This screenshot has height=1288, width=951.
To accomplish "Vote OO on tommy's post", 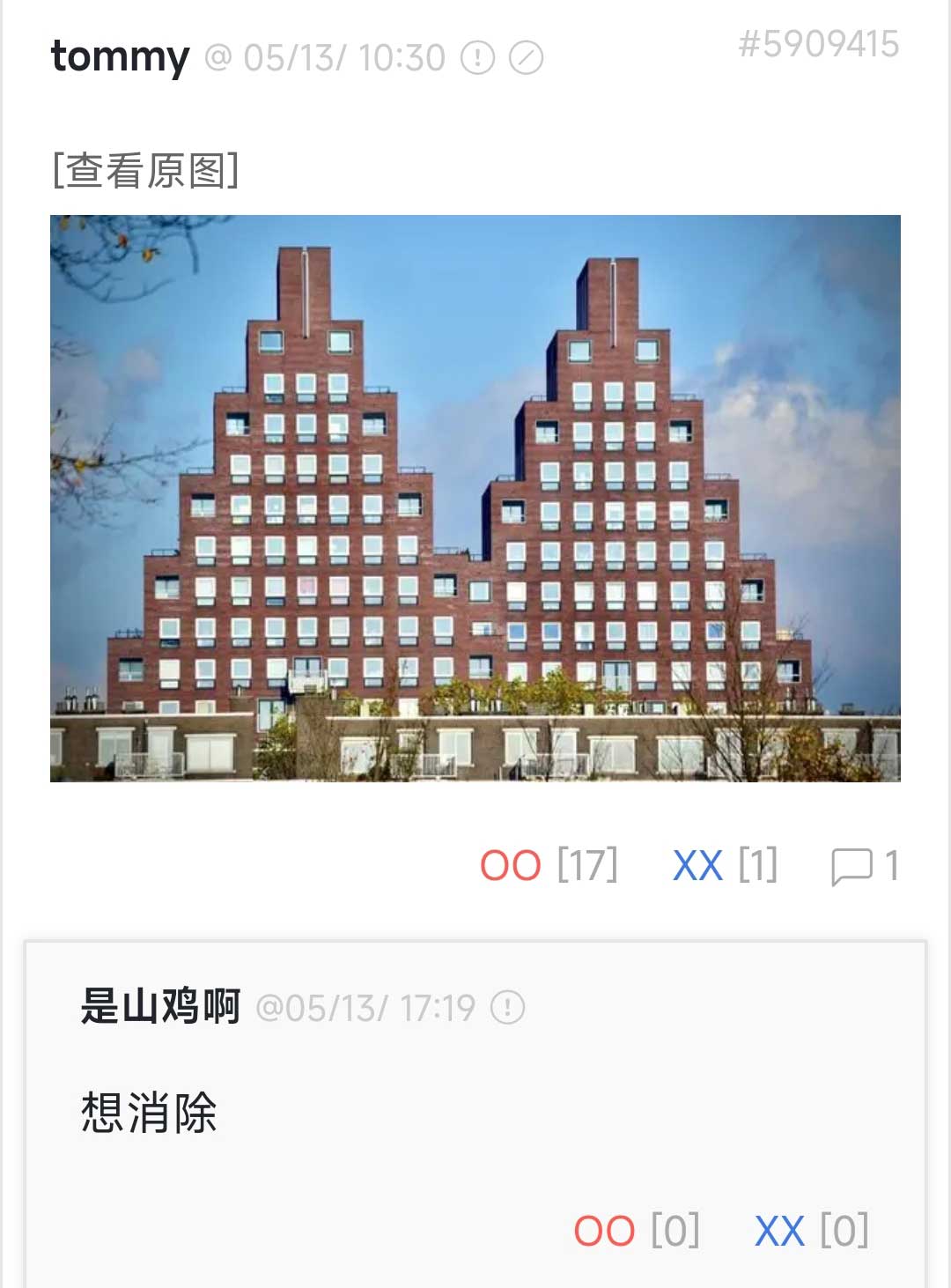I will click(x=512, y=865).
